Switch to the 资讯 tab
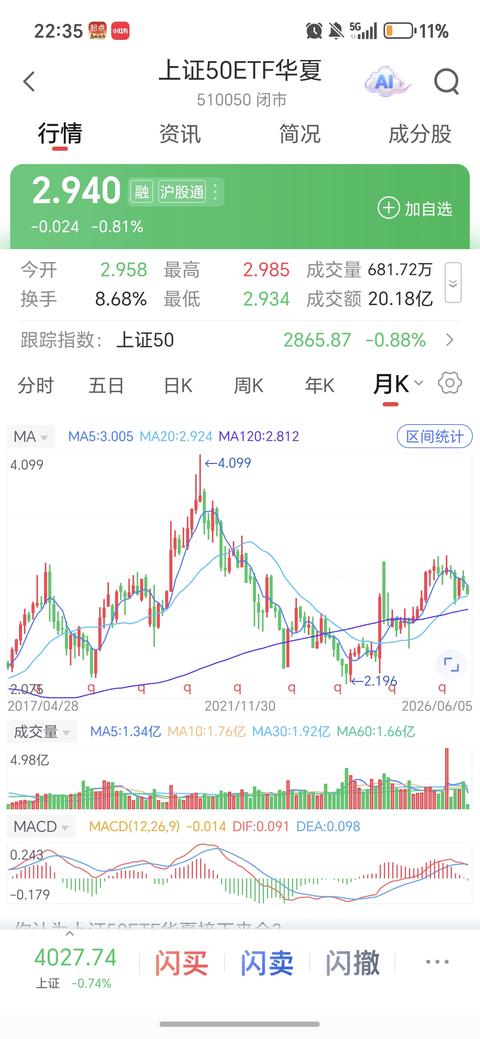The width and height of the screenshot is (480, 1039). pos(180,134)
